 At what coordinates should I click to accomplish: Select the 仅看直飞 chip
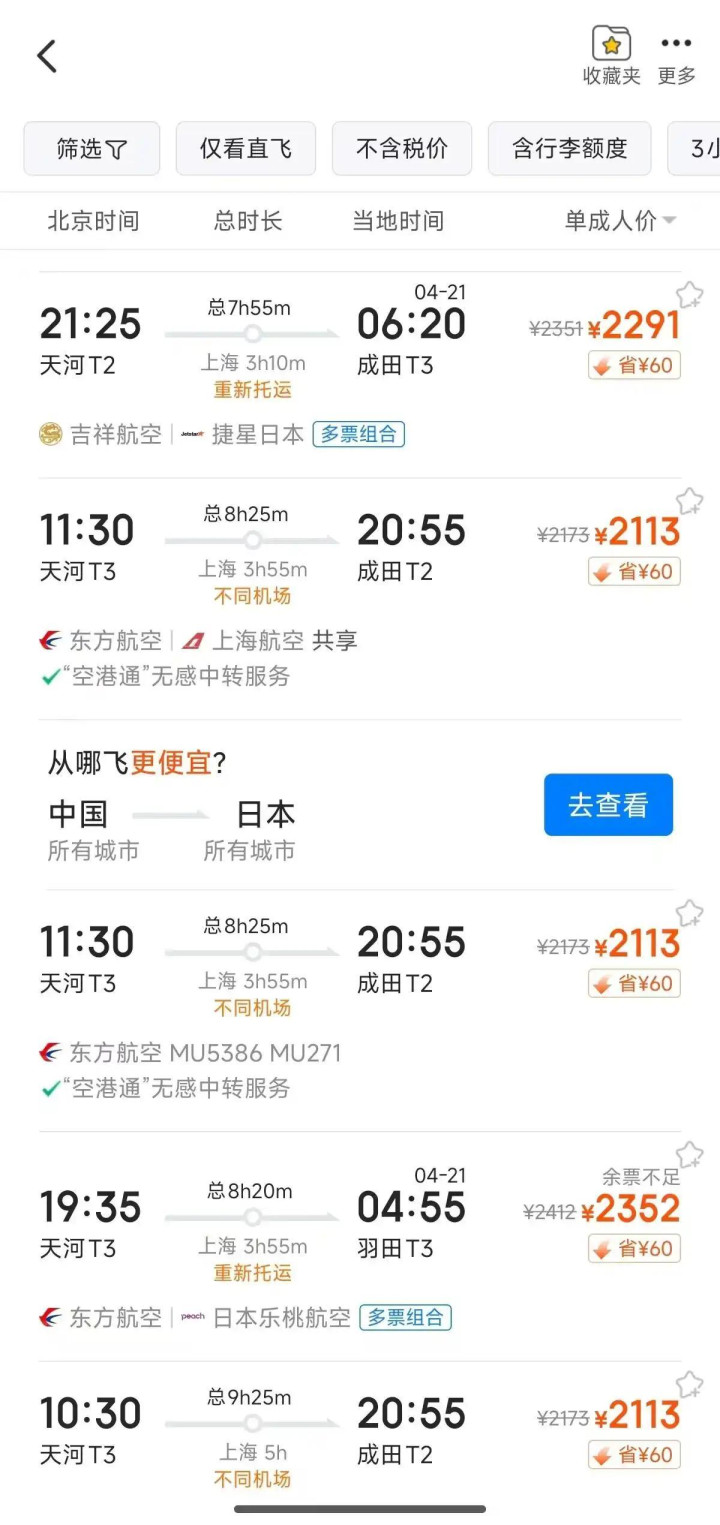(x=246, y=149)
